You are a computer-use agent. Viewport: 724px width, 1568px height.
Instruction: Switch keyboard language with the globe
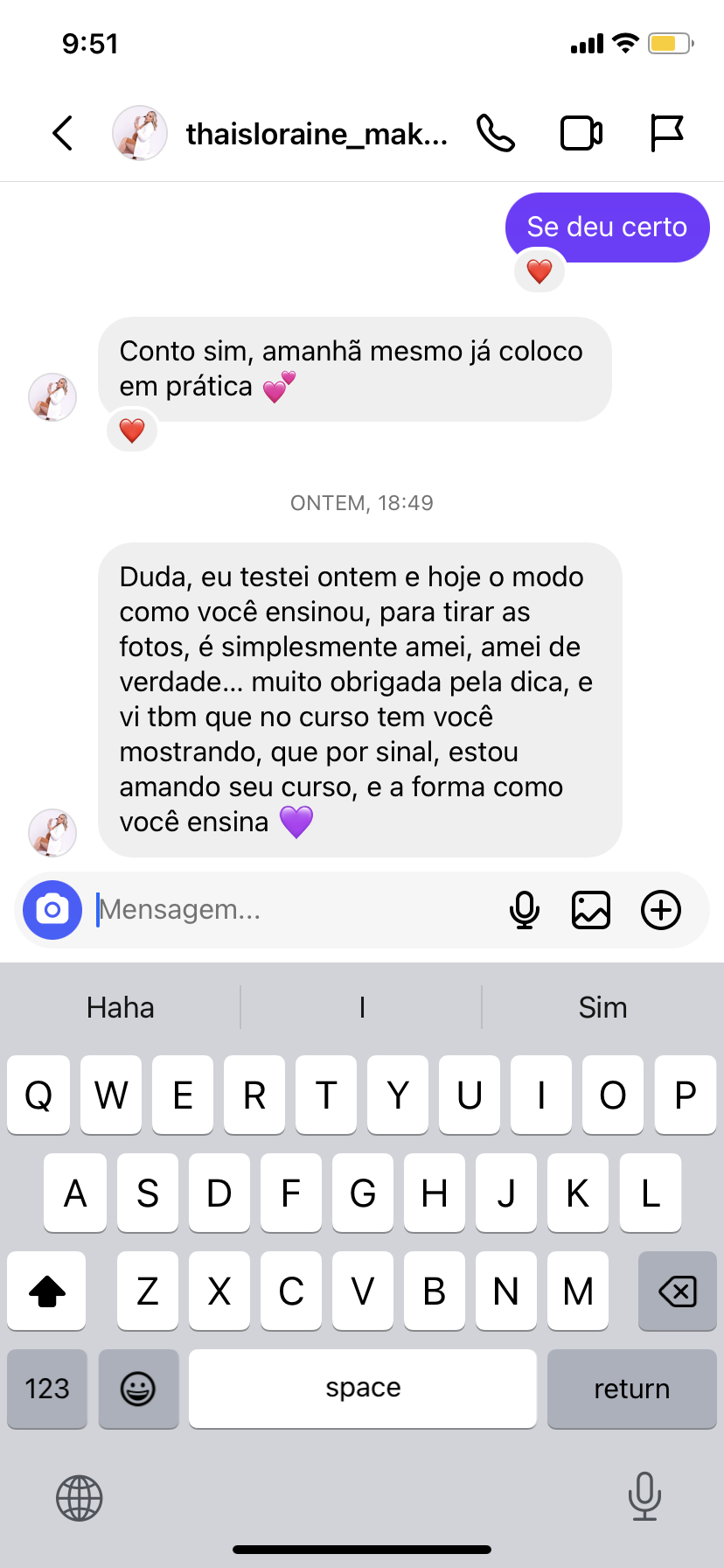(x=80, y=1498)
